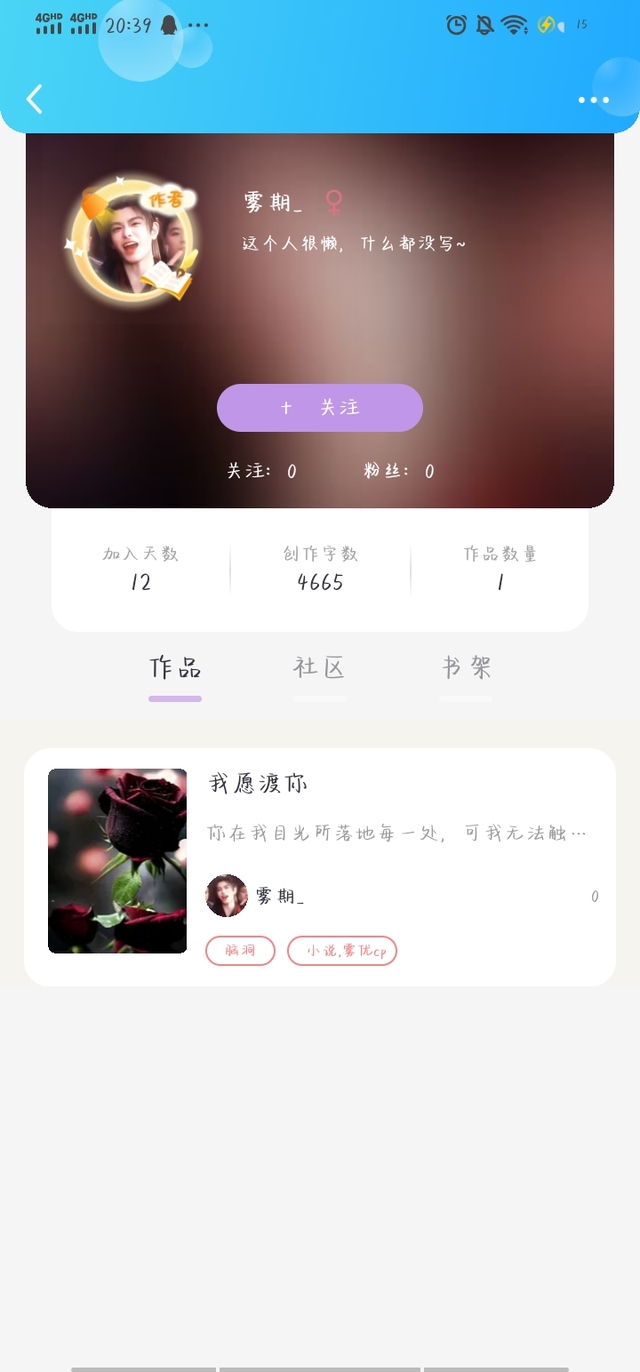Tap the 小说,雾忧cp tag chip
Screen dimensions: 640x1372
pos(342,950)
